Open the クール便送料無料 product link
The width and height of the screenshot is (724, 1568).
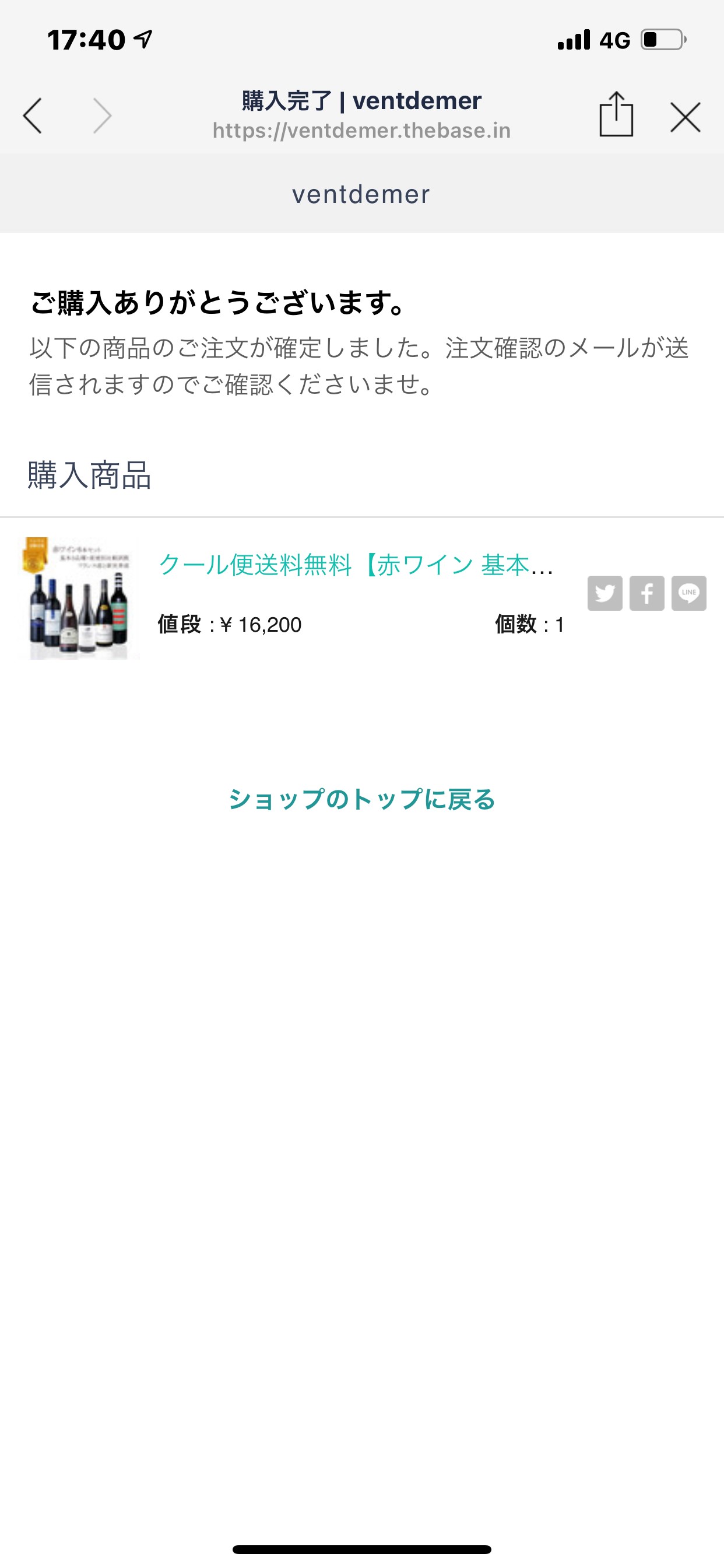[356, 565]
